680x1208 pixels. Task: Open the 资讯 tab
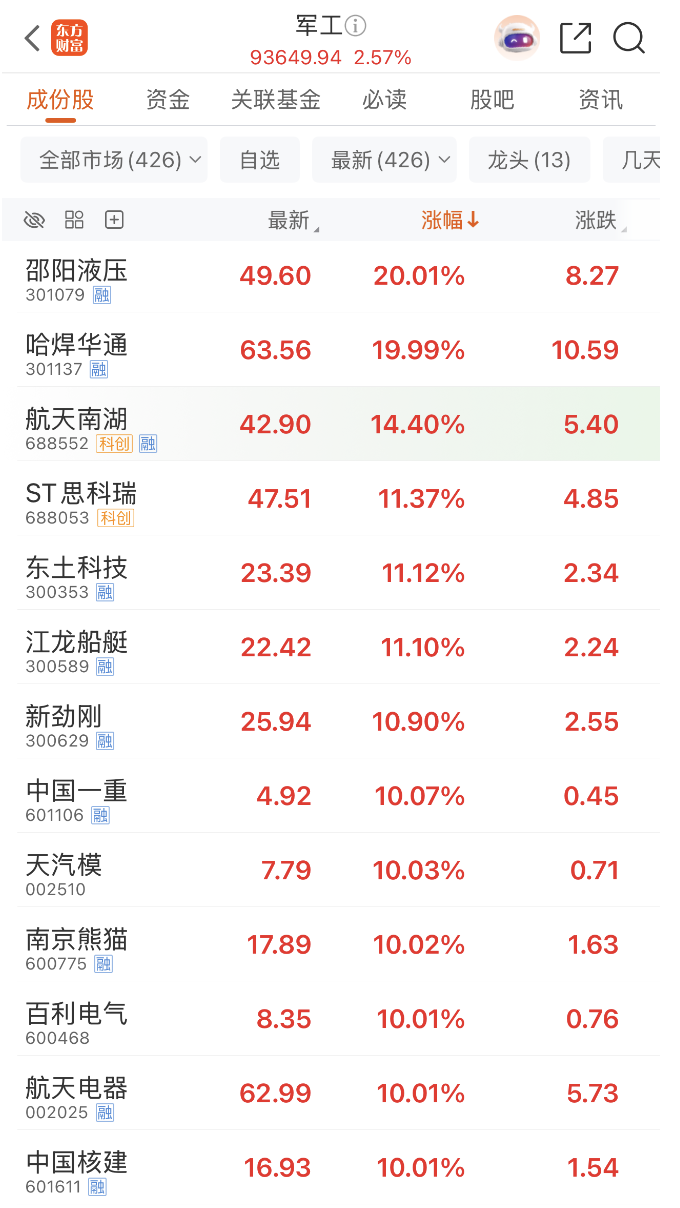600,100
